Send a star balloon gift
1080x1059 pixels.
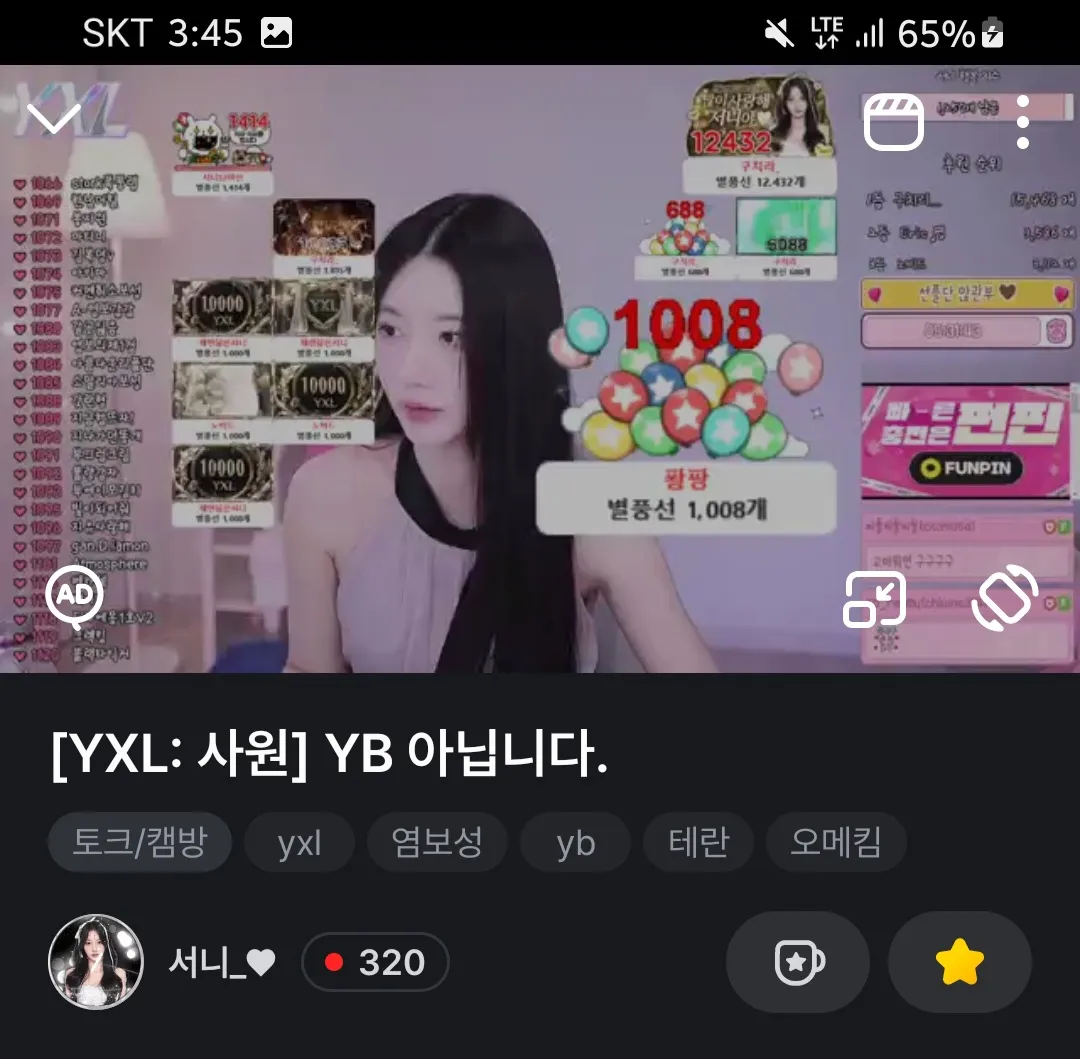pyautogui.click(x=798, y=962)
